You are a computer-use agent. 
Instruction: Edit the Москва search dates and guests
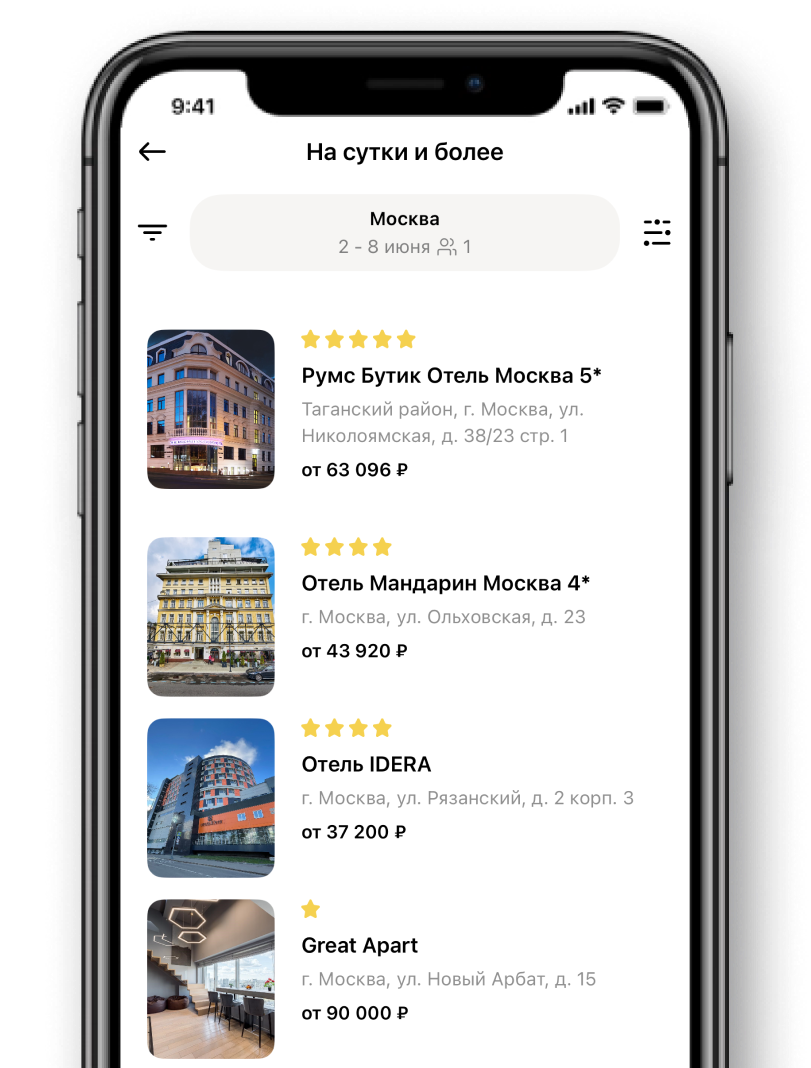pyautogui.click(x=404, y=232)
